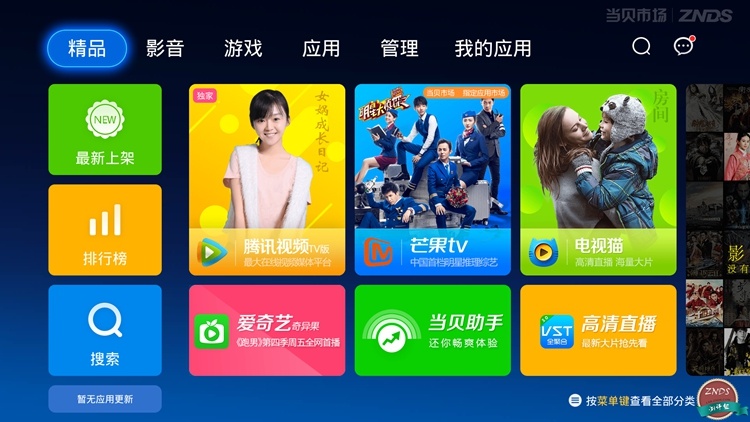Open the 当贝助手 card
750x422 pixels.
432,330
